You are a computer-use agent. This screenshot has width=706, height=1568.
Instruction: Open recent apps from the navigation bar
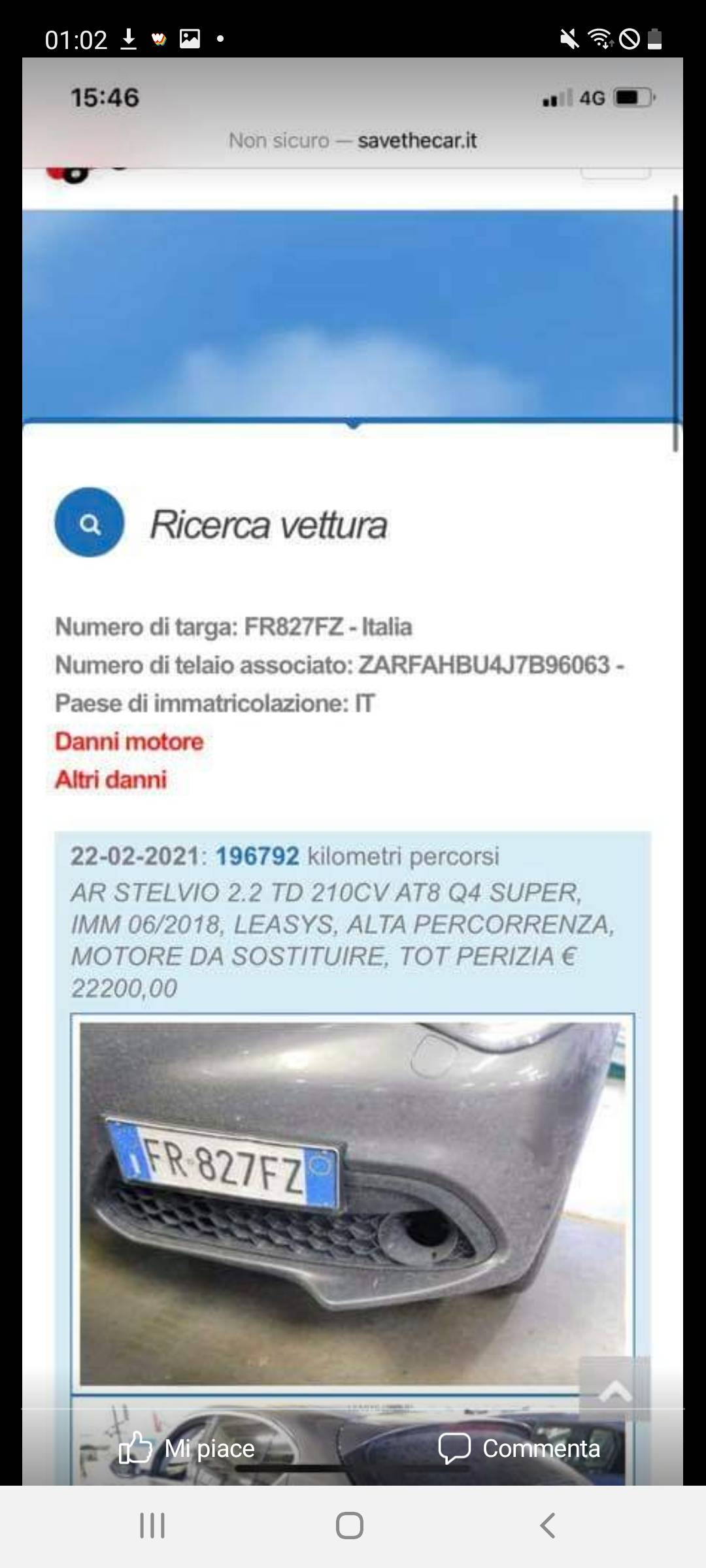(152, 1526)
